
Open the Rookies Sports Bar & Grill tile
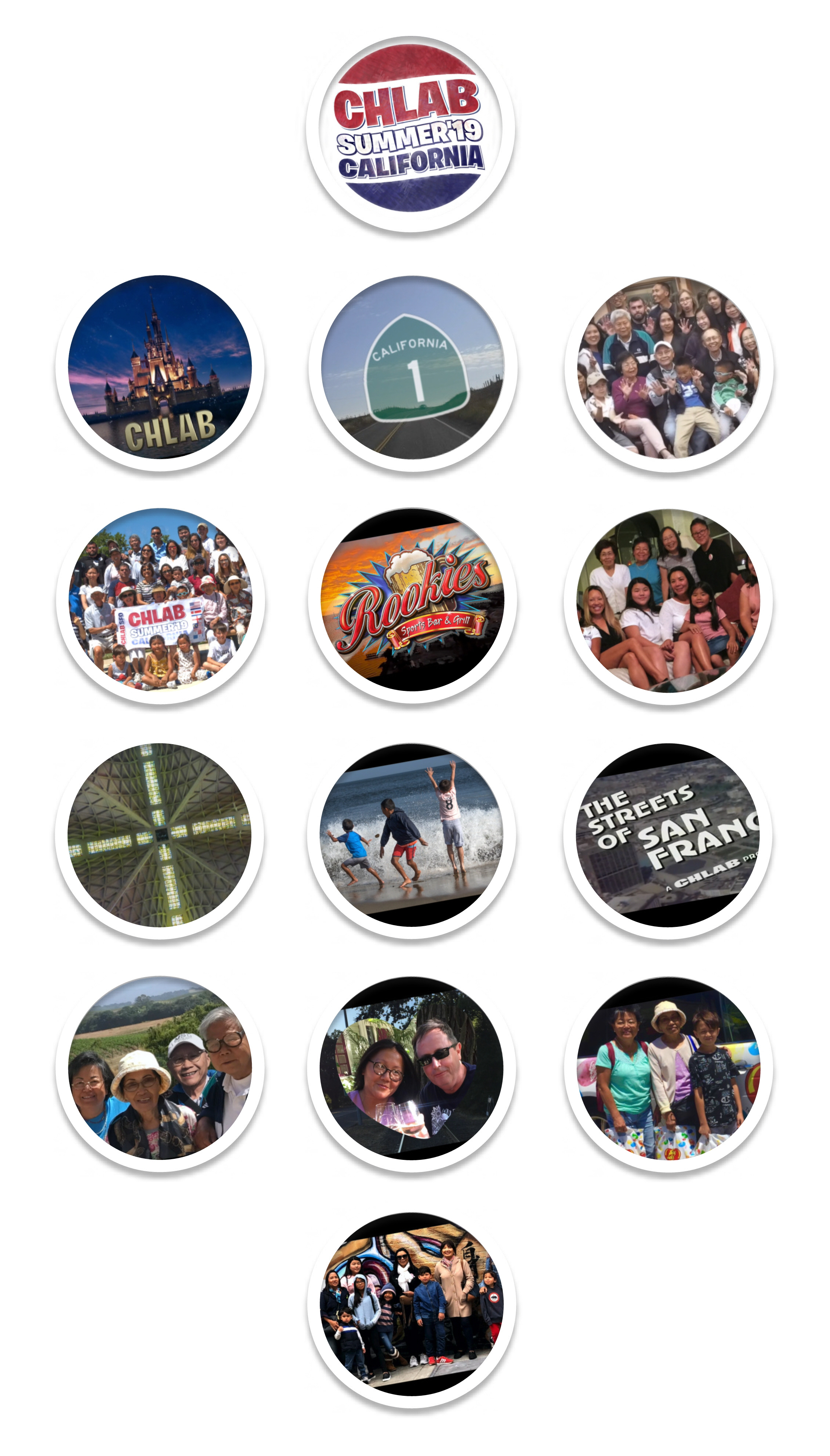pos(413,601)
